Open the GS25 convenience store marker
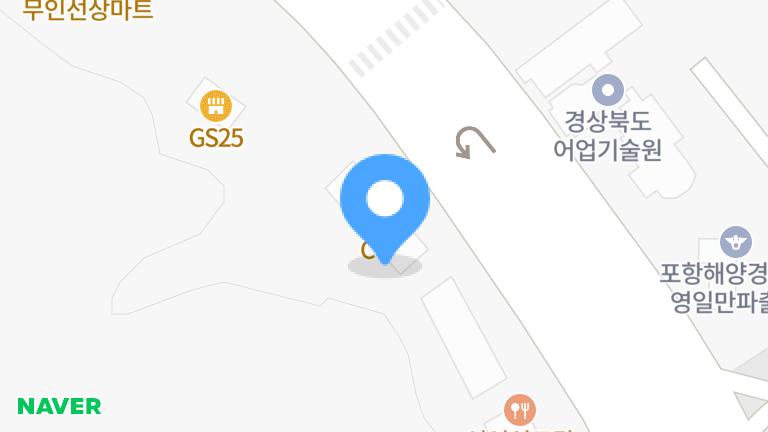 215,106
